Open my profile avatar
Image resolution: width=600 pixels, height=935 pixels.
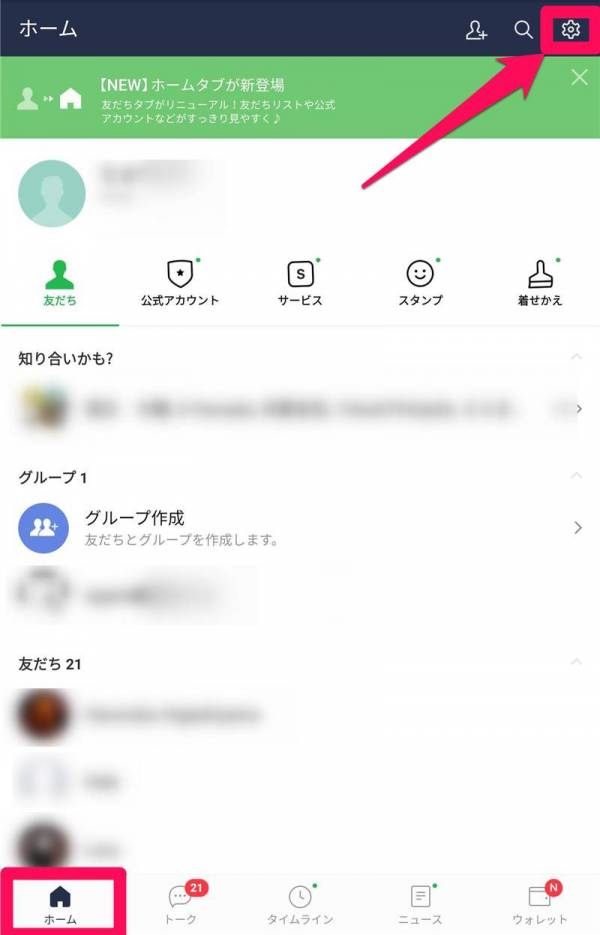coord(52,194)
